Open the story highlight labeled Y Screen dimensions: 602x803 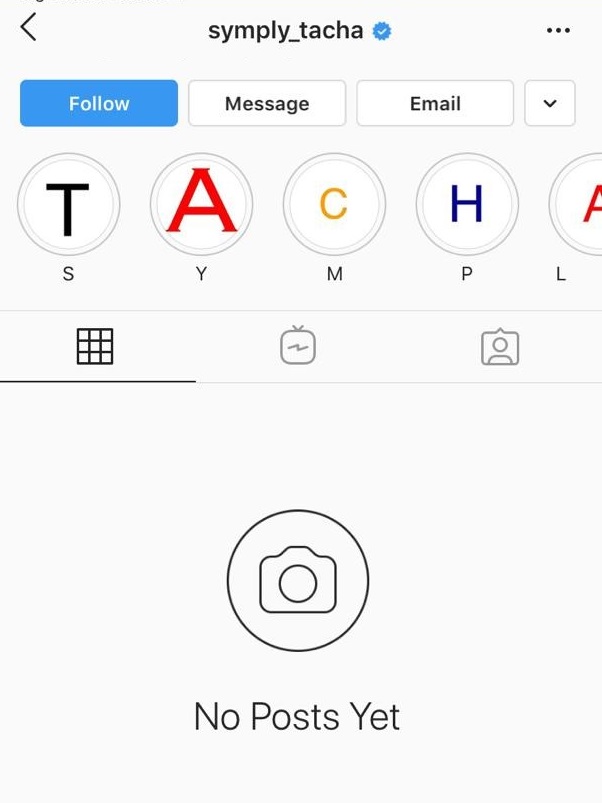201,205
